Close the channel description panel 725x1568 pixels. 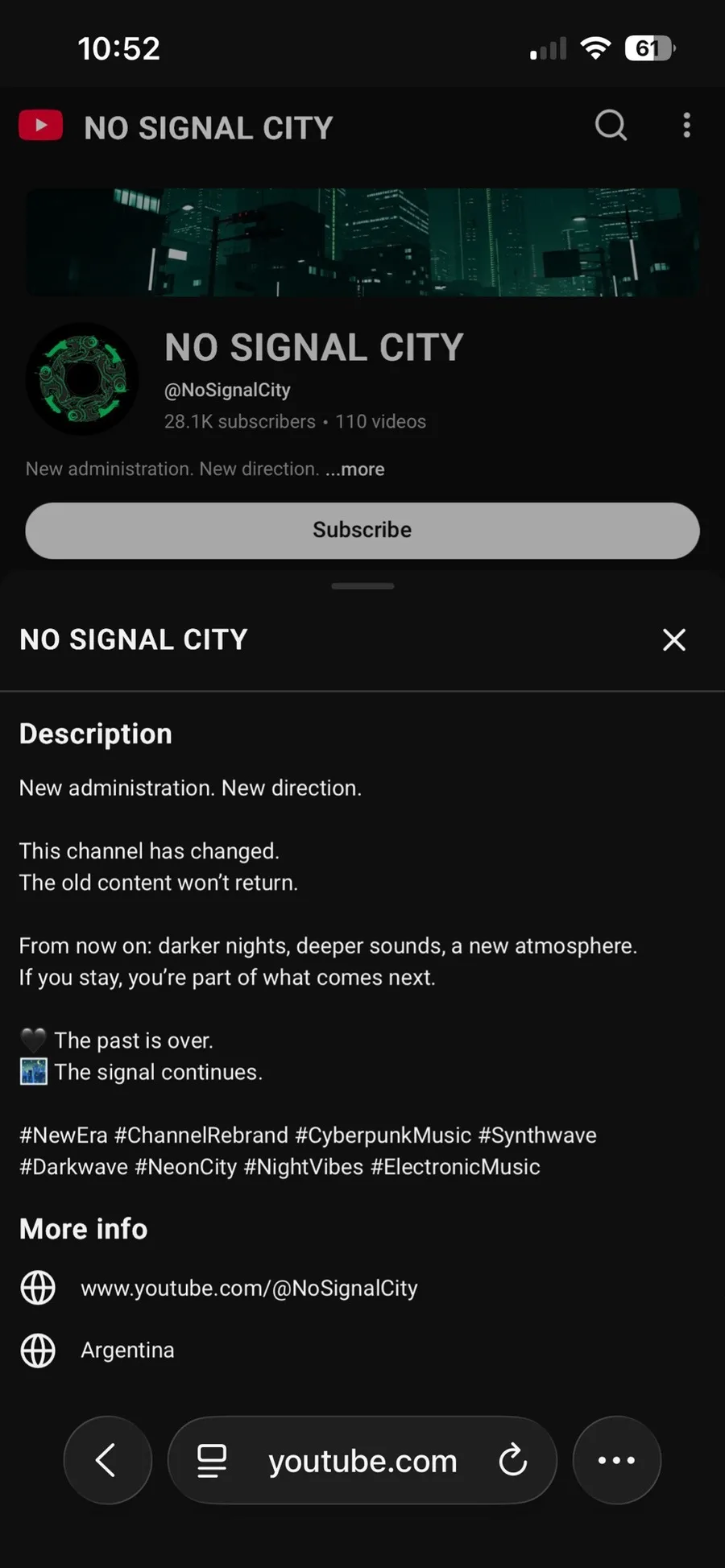pyautogui.click(x=673, y=639)
